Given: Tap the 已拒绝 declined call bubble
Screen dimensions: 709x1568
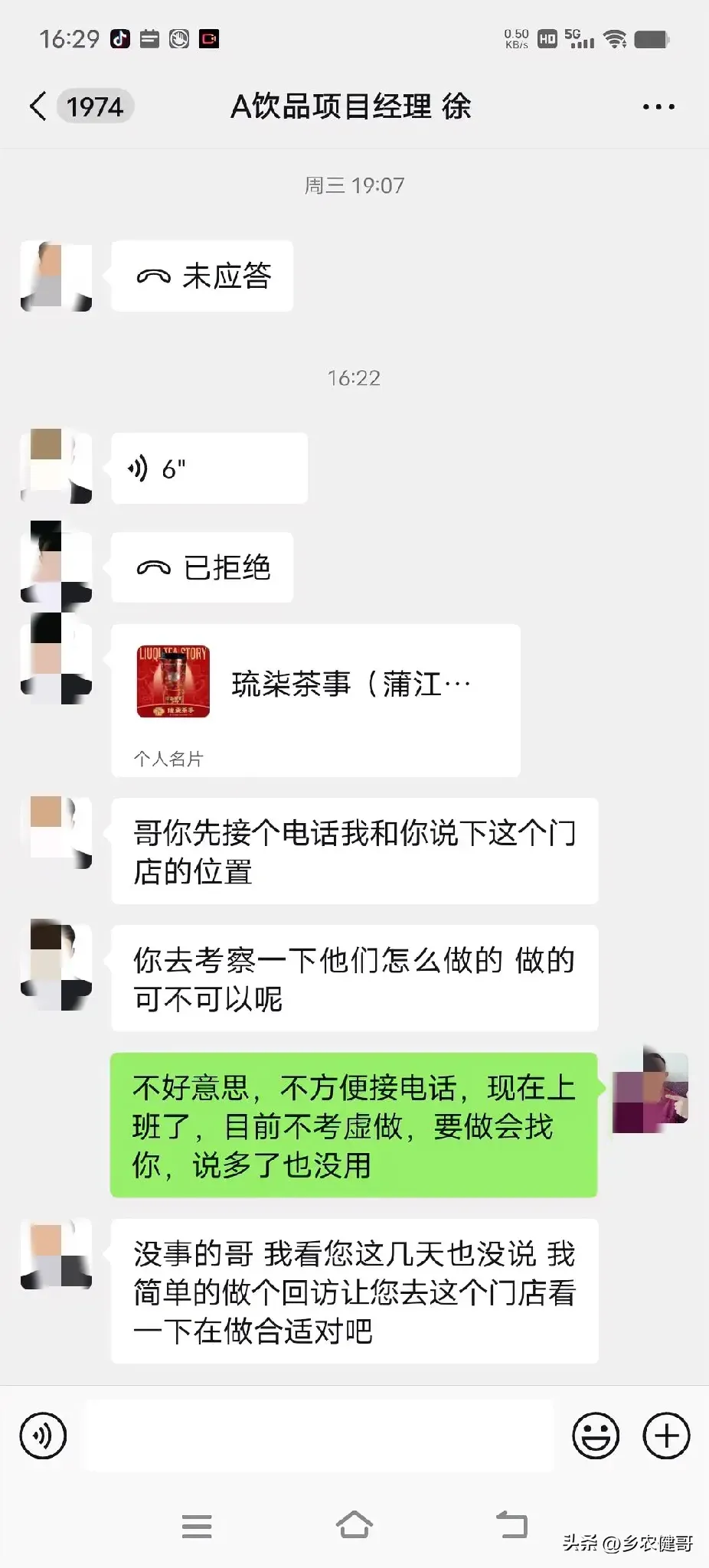Looking at the screenshot, I should coord(202,567).
